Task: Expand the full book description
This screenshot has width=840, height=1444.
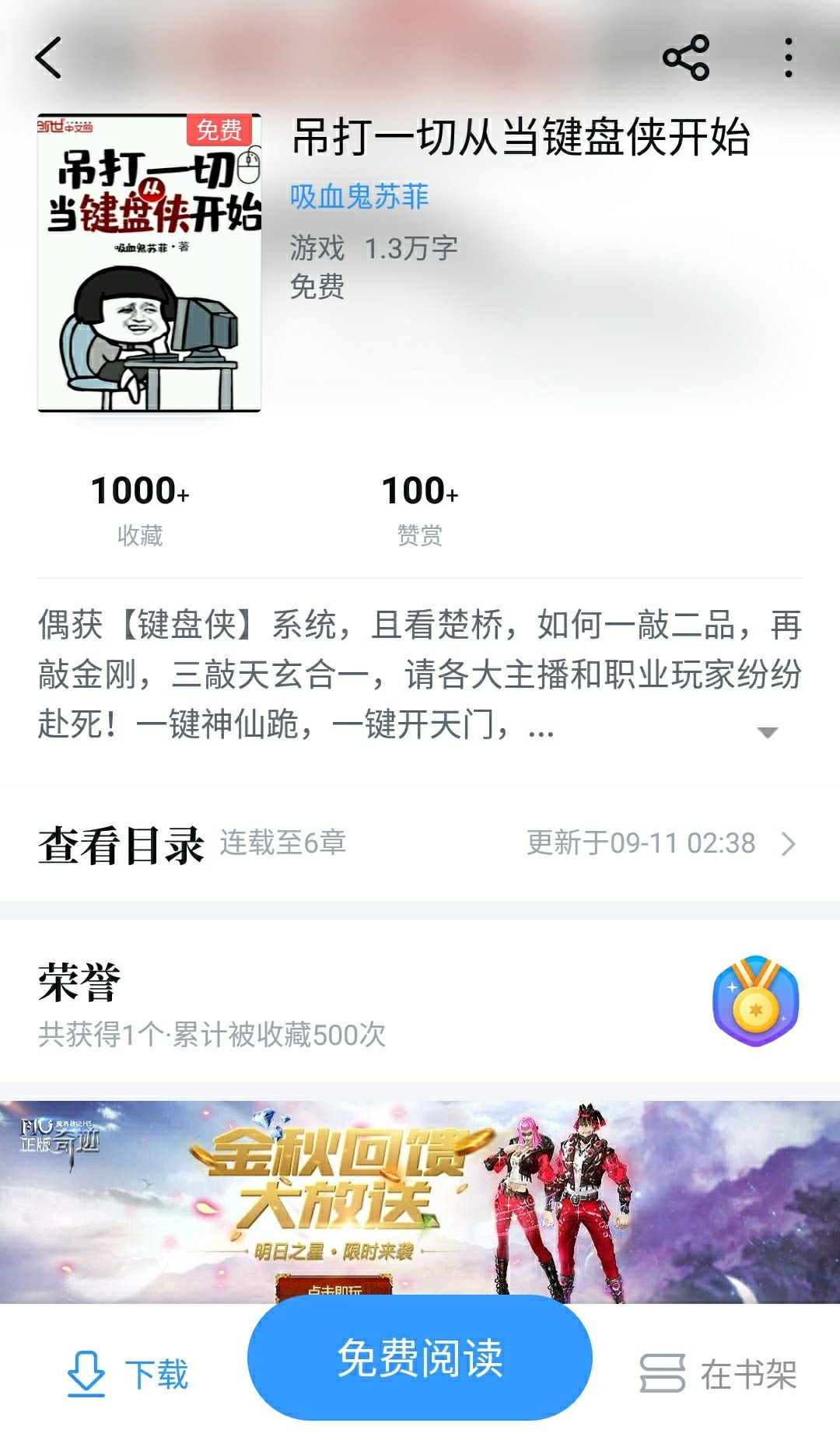Action: [x=767, y=732]
